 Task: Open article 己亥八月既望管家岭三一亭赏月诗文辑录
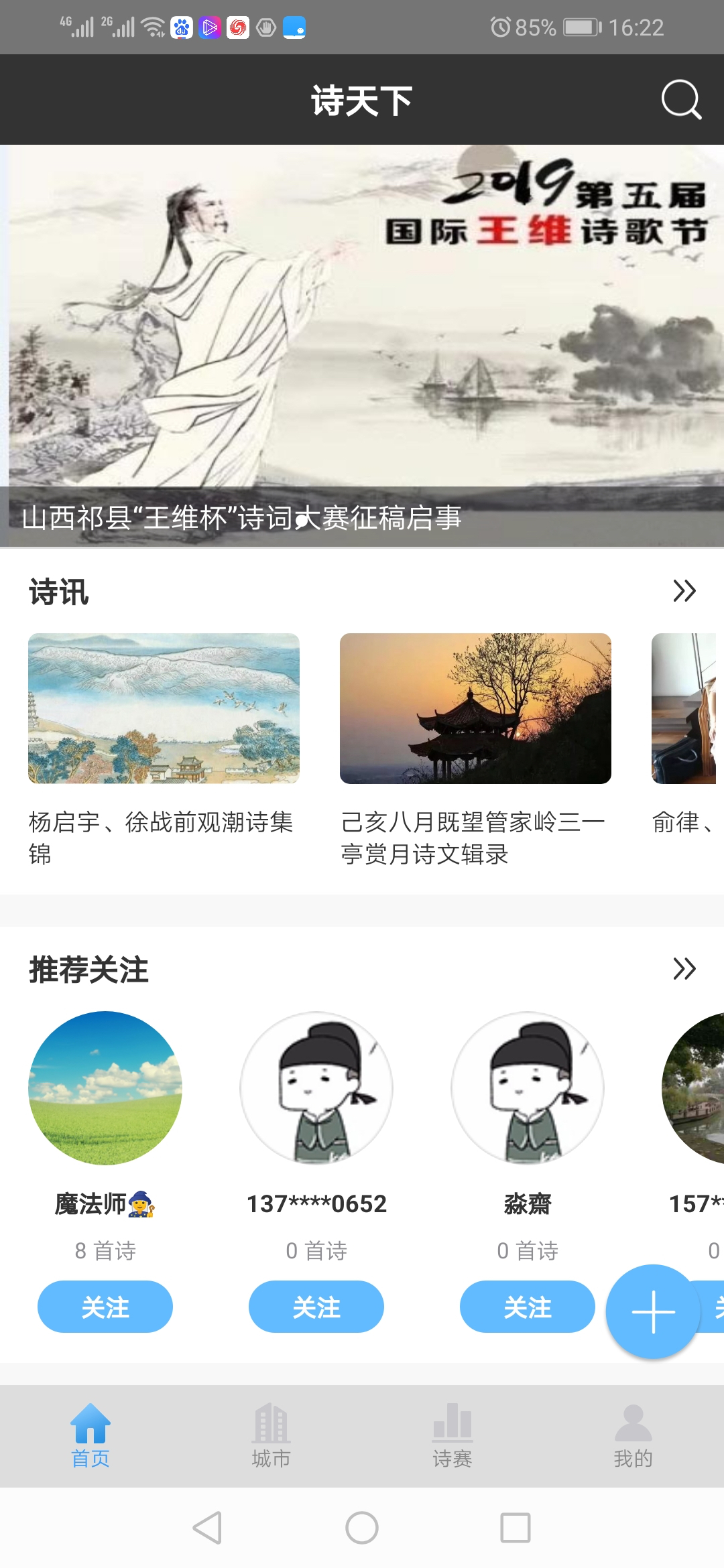[475, 750]
